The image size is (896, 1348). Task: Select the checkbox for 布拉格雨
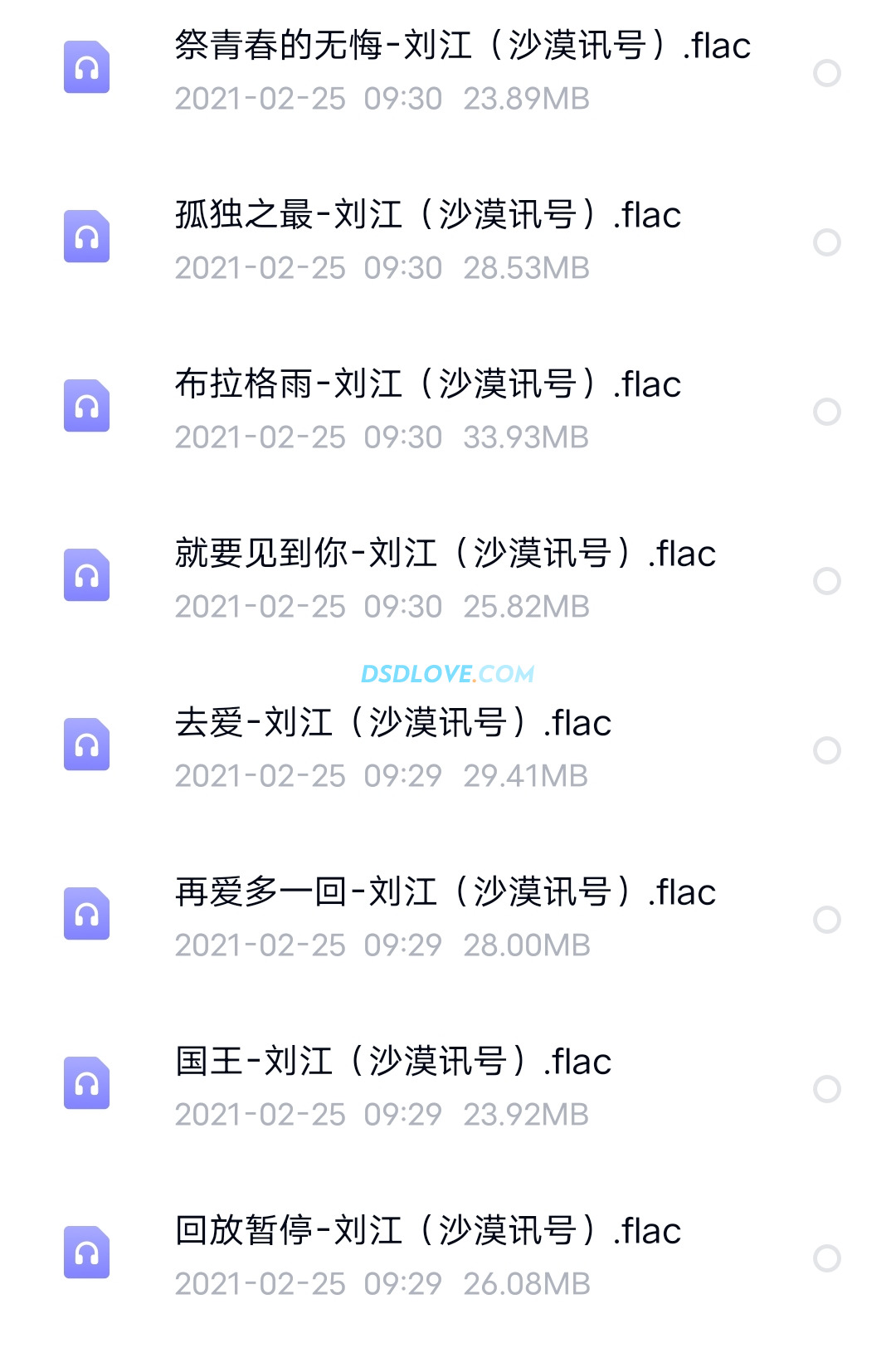[826, 412]
